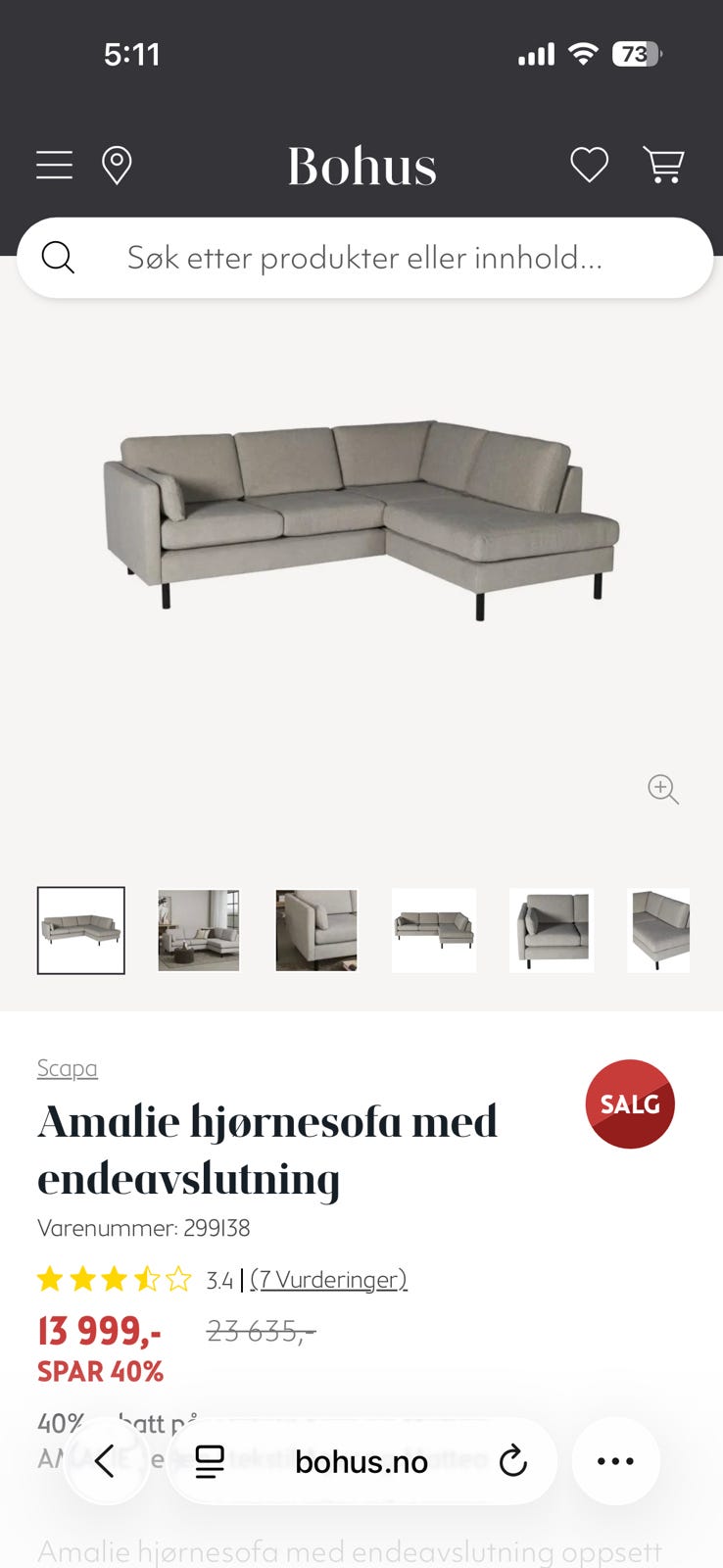Viewport: 723px width, 1568px height.
Task: Click the product title Amalie hjørnesofa
Action: coord(266,1120)
